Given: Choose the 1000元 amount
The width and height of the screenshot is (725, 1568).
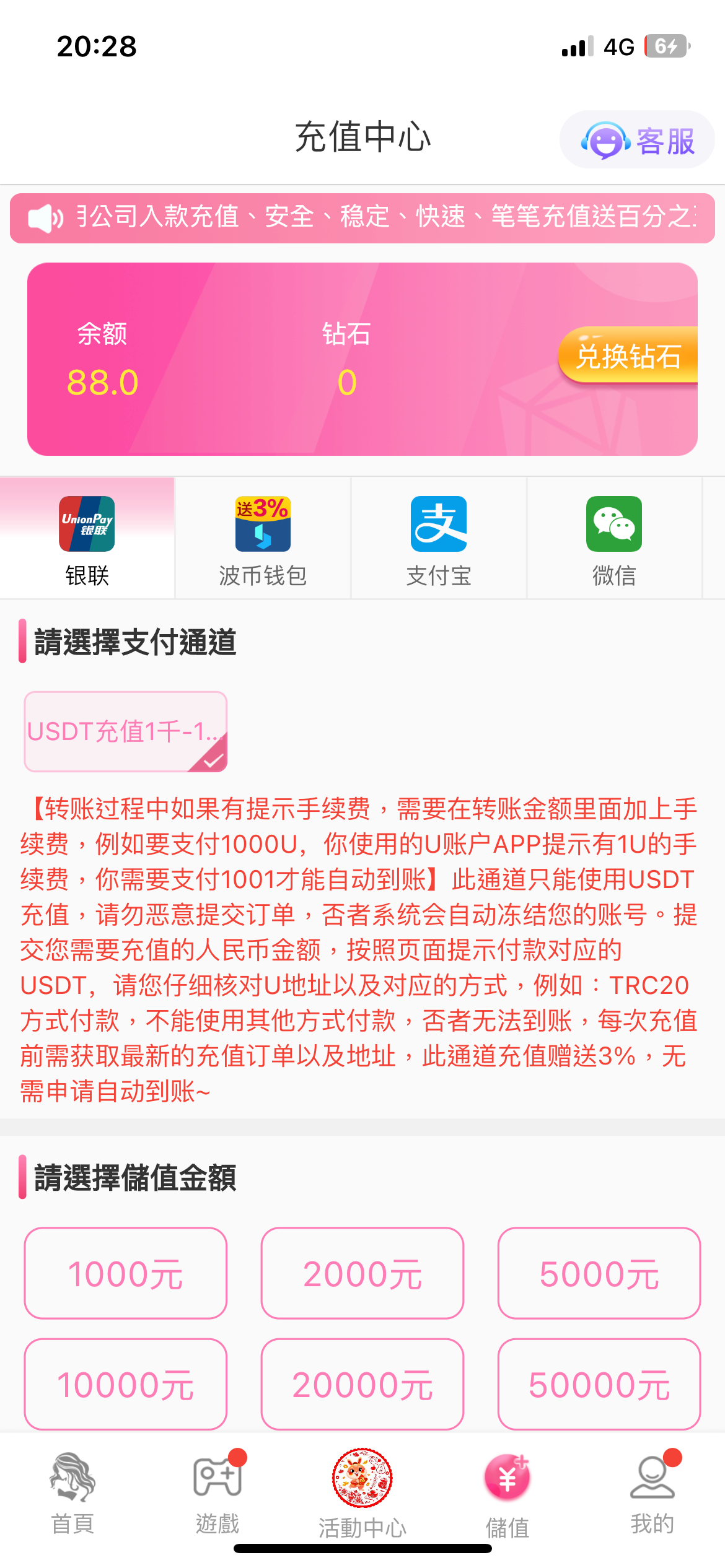Looking at the screenshot, I should (126, 1273).
